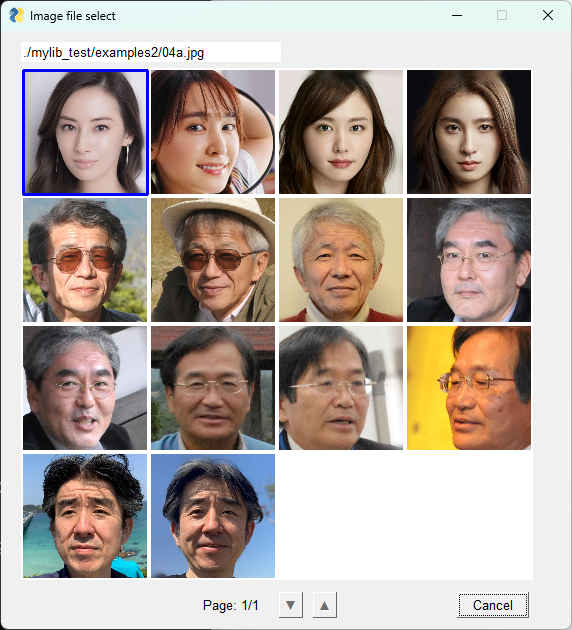This screenshot has width=572, height=630.
Task: Click the file path text field
Action: [151, 52]
